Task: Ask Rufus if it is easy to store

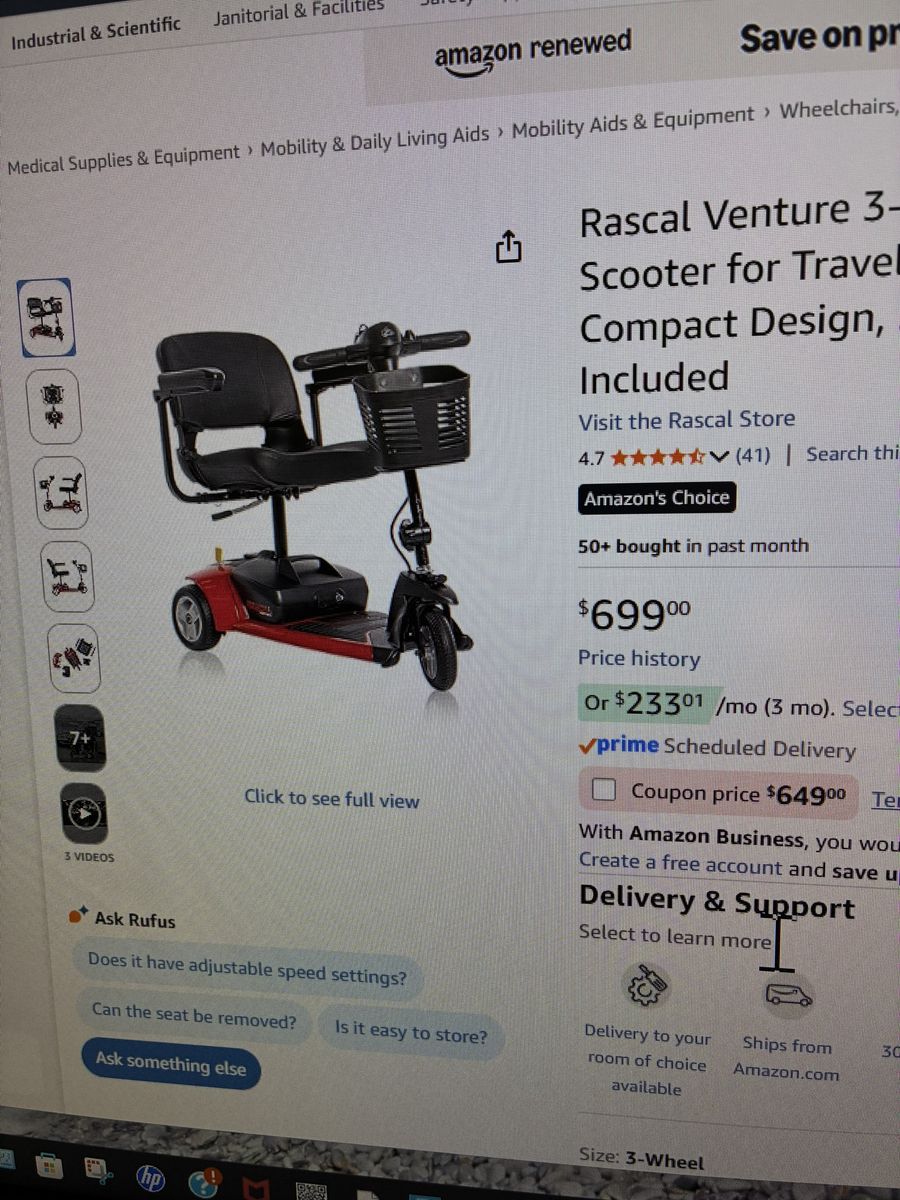Action: click(x=411, y=1033)
